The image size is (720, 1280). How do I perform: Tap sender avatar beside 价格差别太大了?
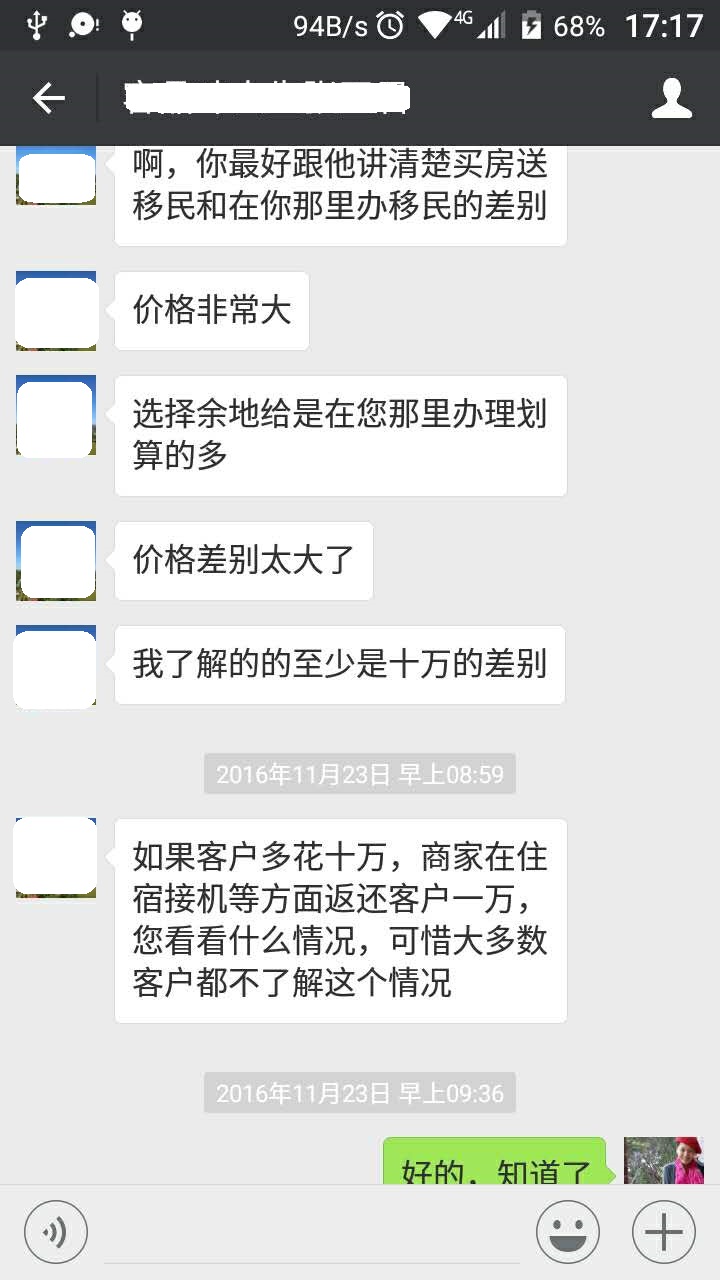[56, 561]
